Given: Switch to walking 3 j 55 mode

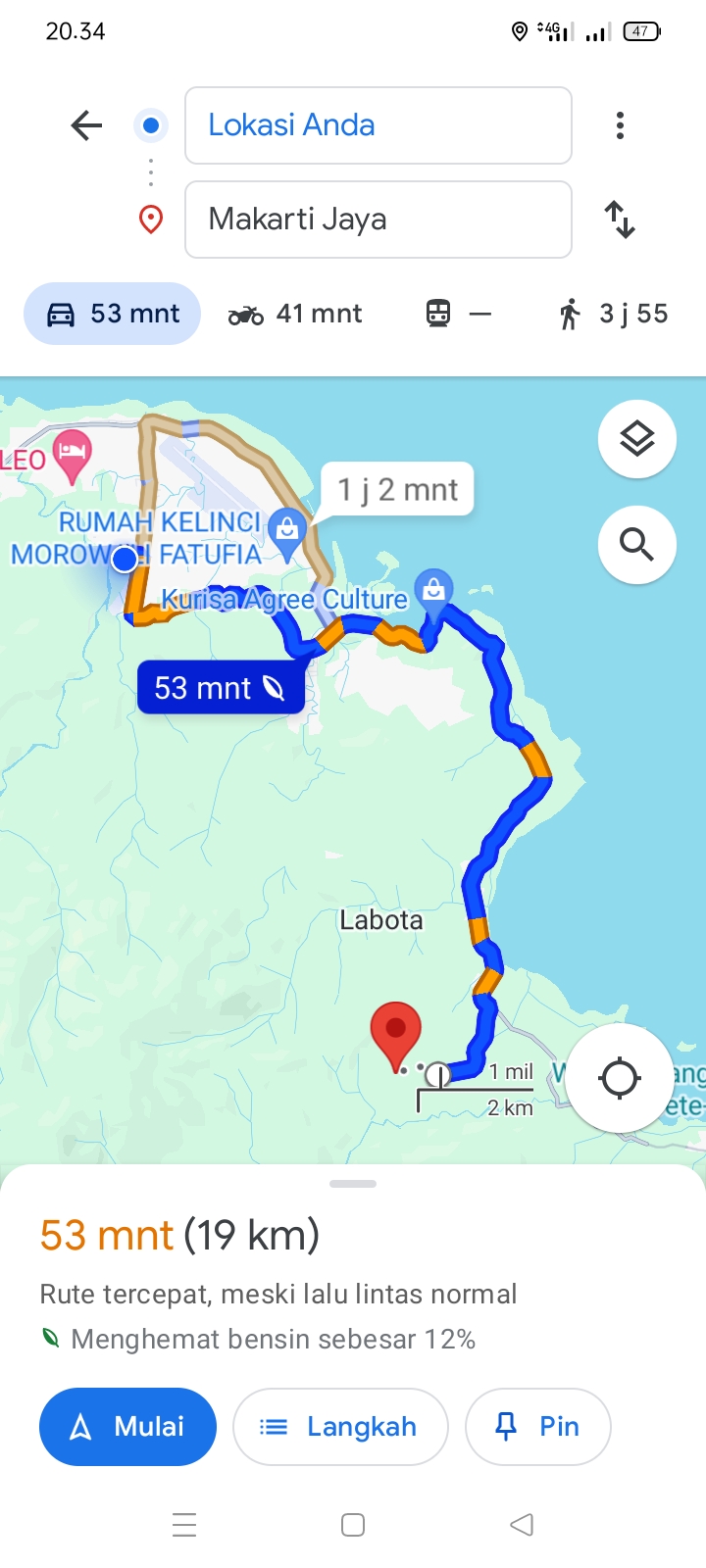Looking at the screenshot, I should click(x=613, y=314).
